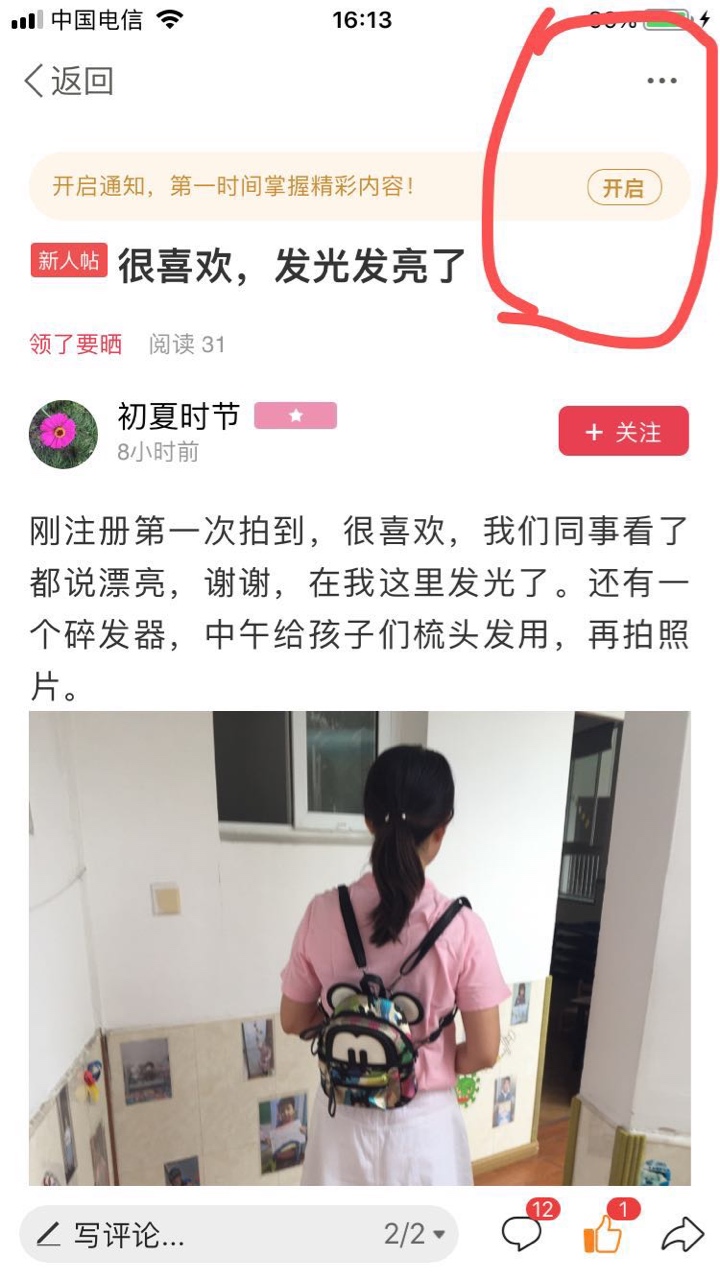Enable notifications with the 开启 button
The image size is (720, 1280).
tap(623, 187)
